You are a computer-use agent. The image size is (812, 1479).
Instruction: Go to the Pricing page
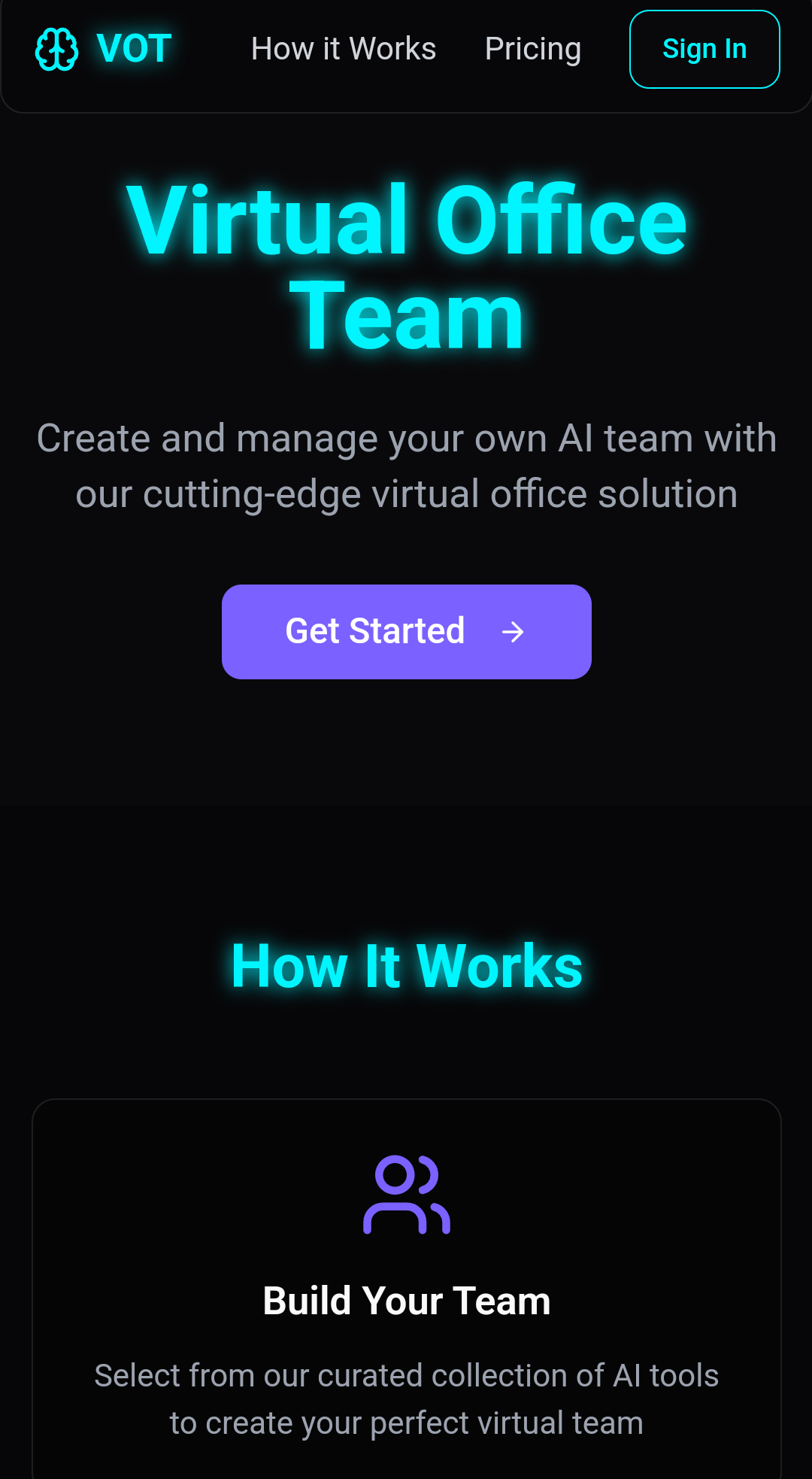(532, 49)
